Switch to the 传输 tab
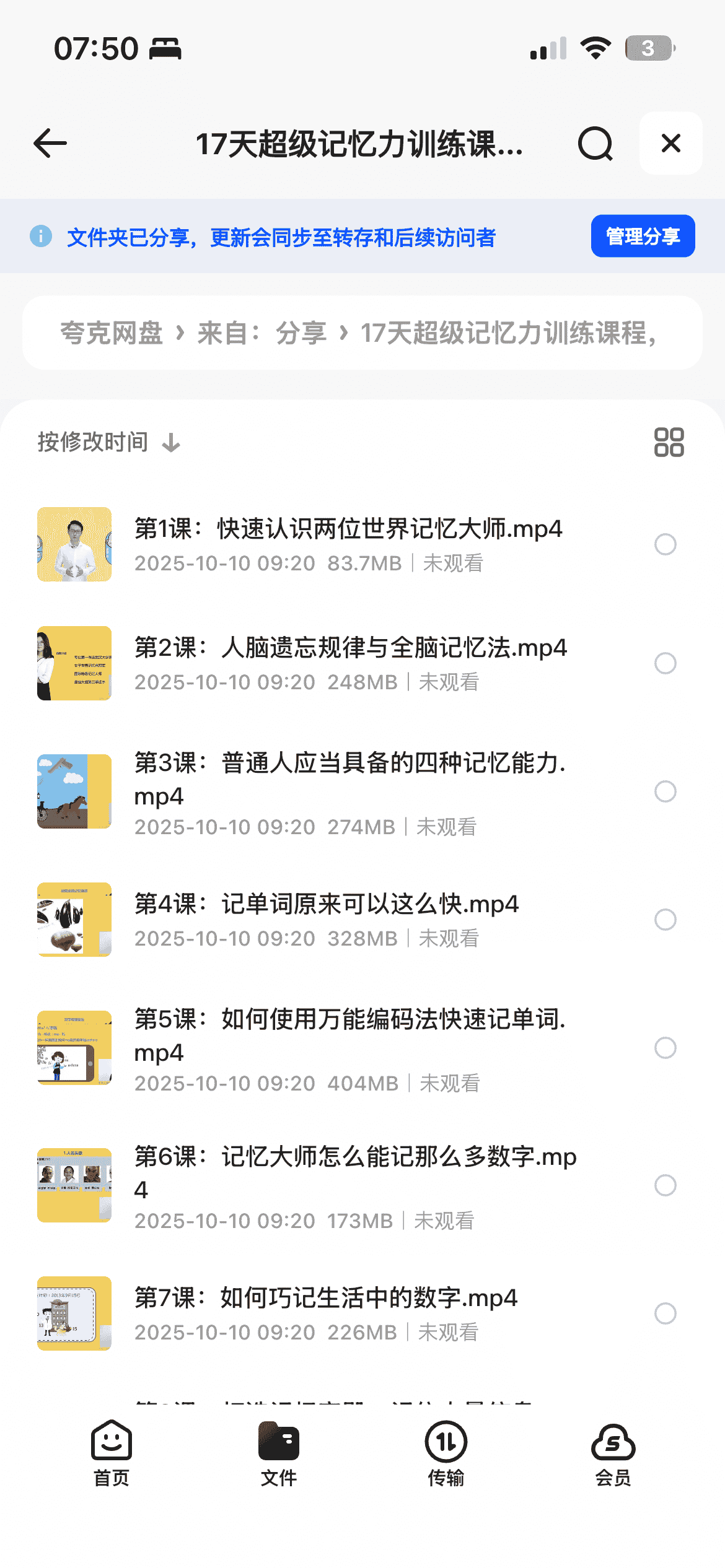725x1568 pixels. point(446,1453)
